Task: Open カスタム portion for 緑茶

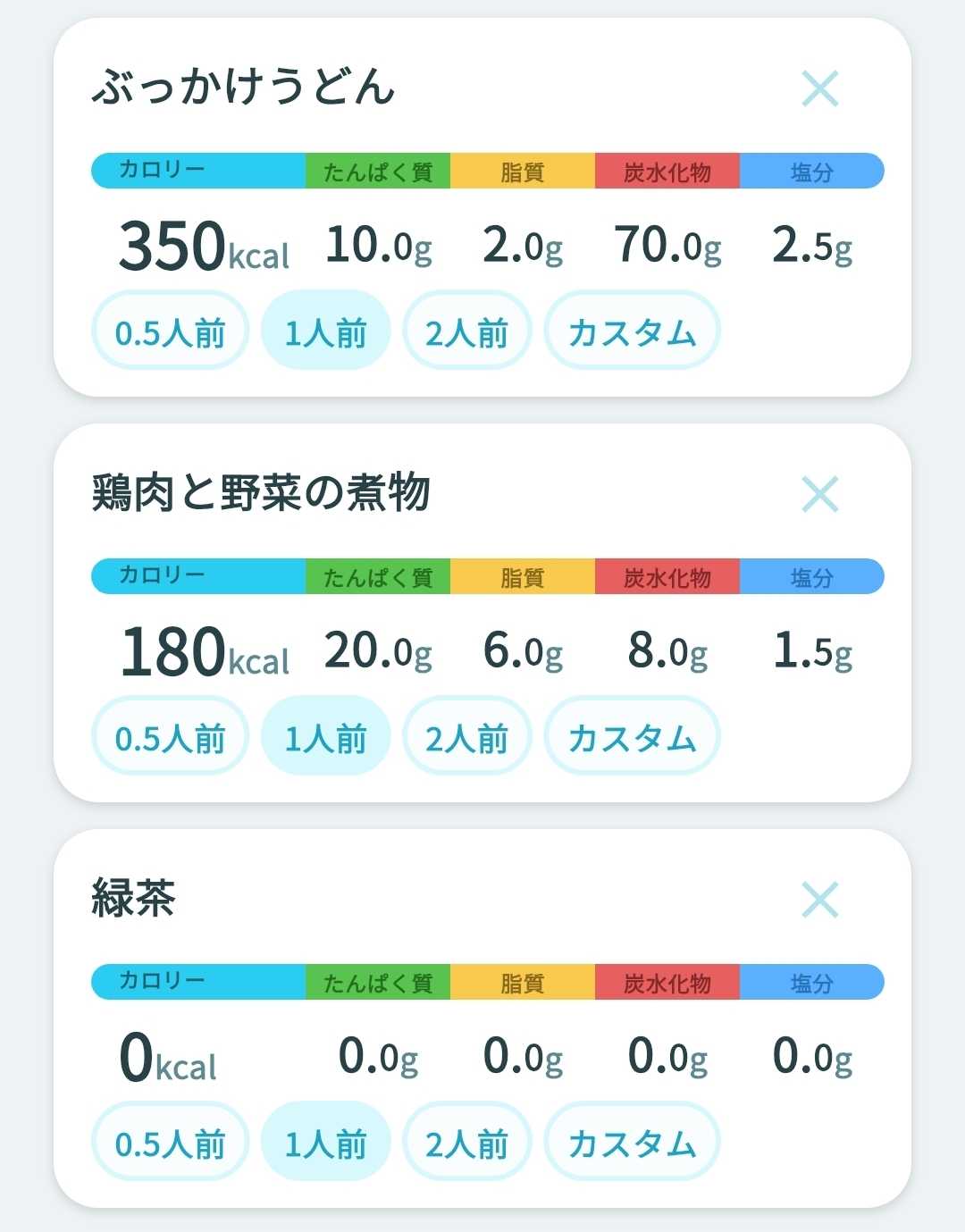Action: click(632, 1142)
